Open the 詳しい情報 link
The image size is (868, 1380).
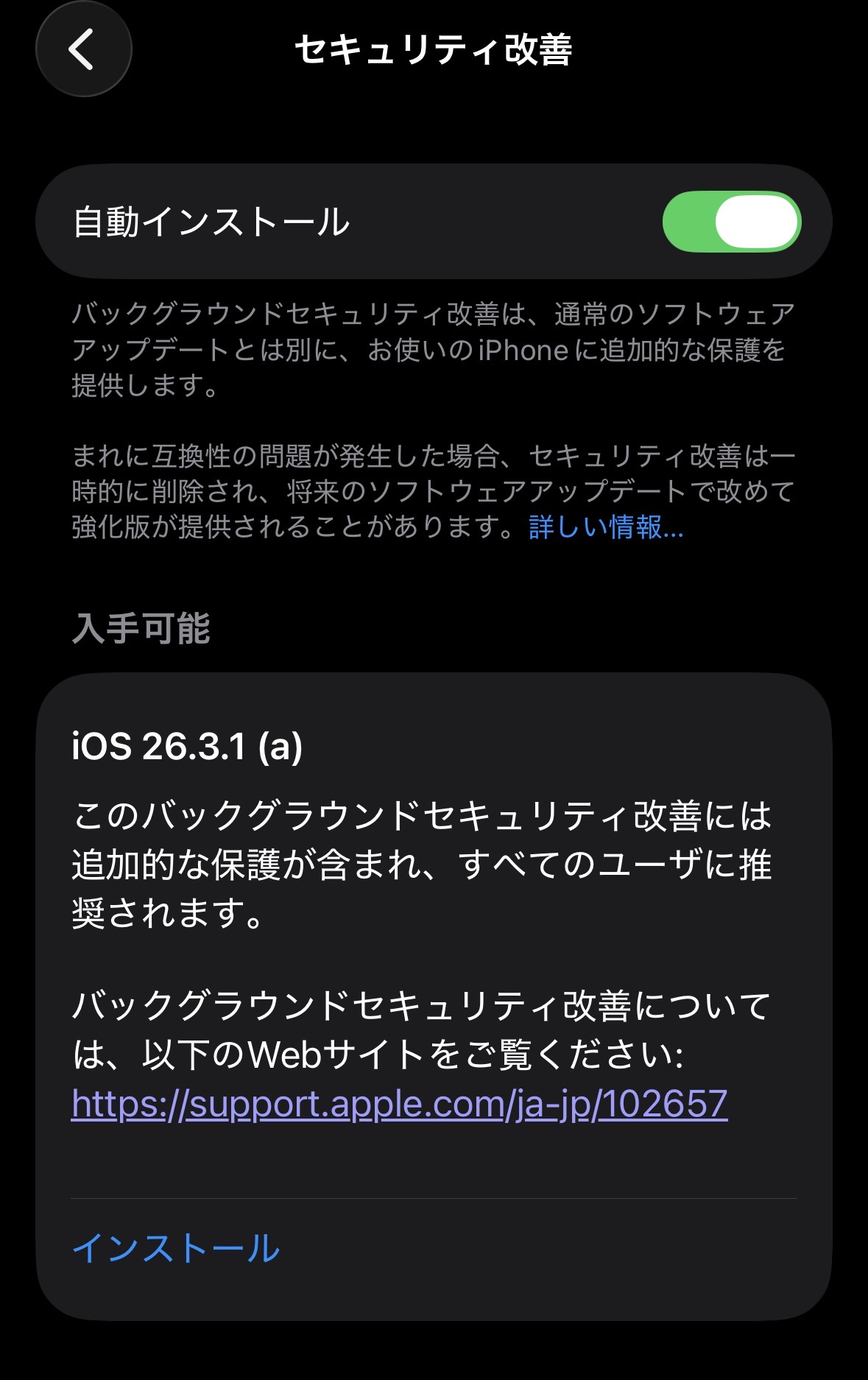click(x=605, y=527)
